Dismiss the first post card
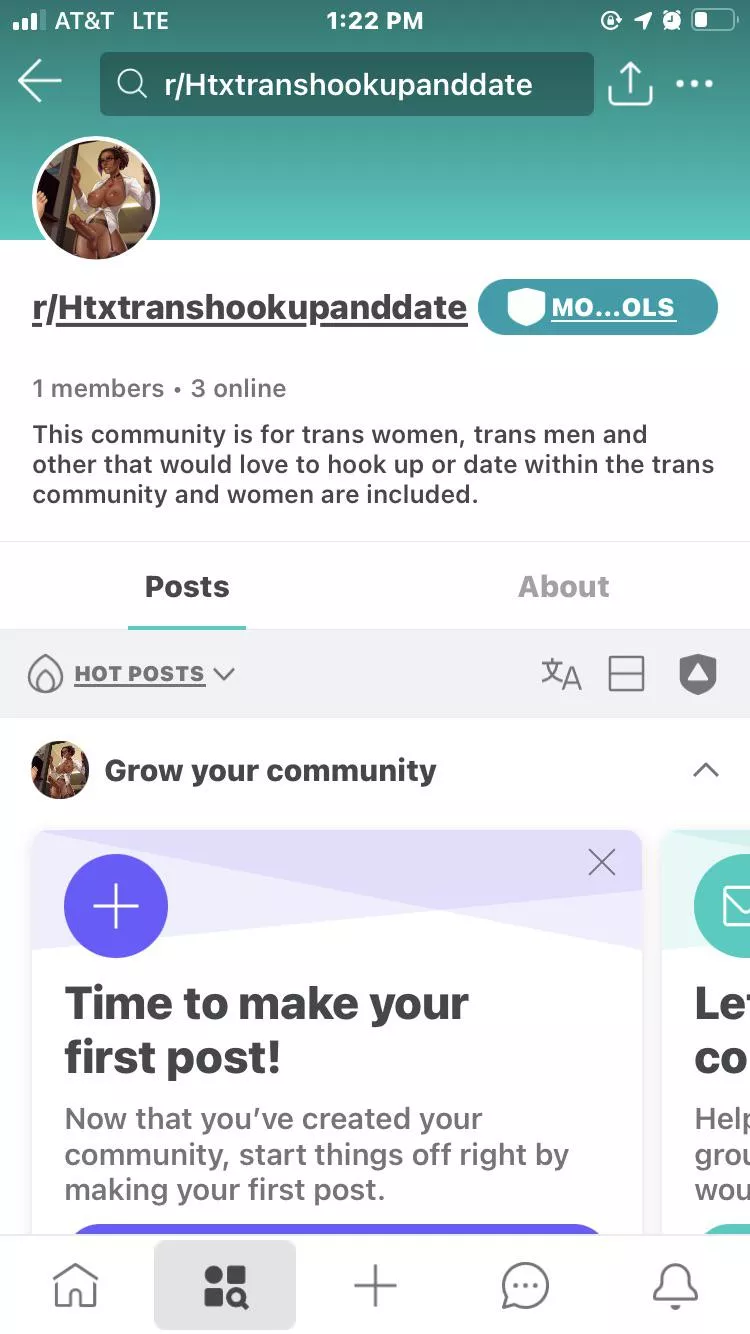Screen dimensions: 750x1334 [x=602, y=862]
